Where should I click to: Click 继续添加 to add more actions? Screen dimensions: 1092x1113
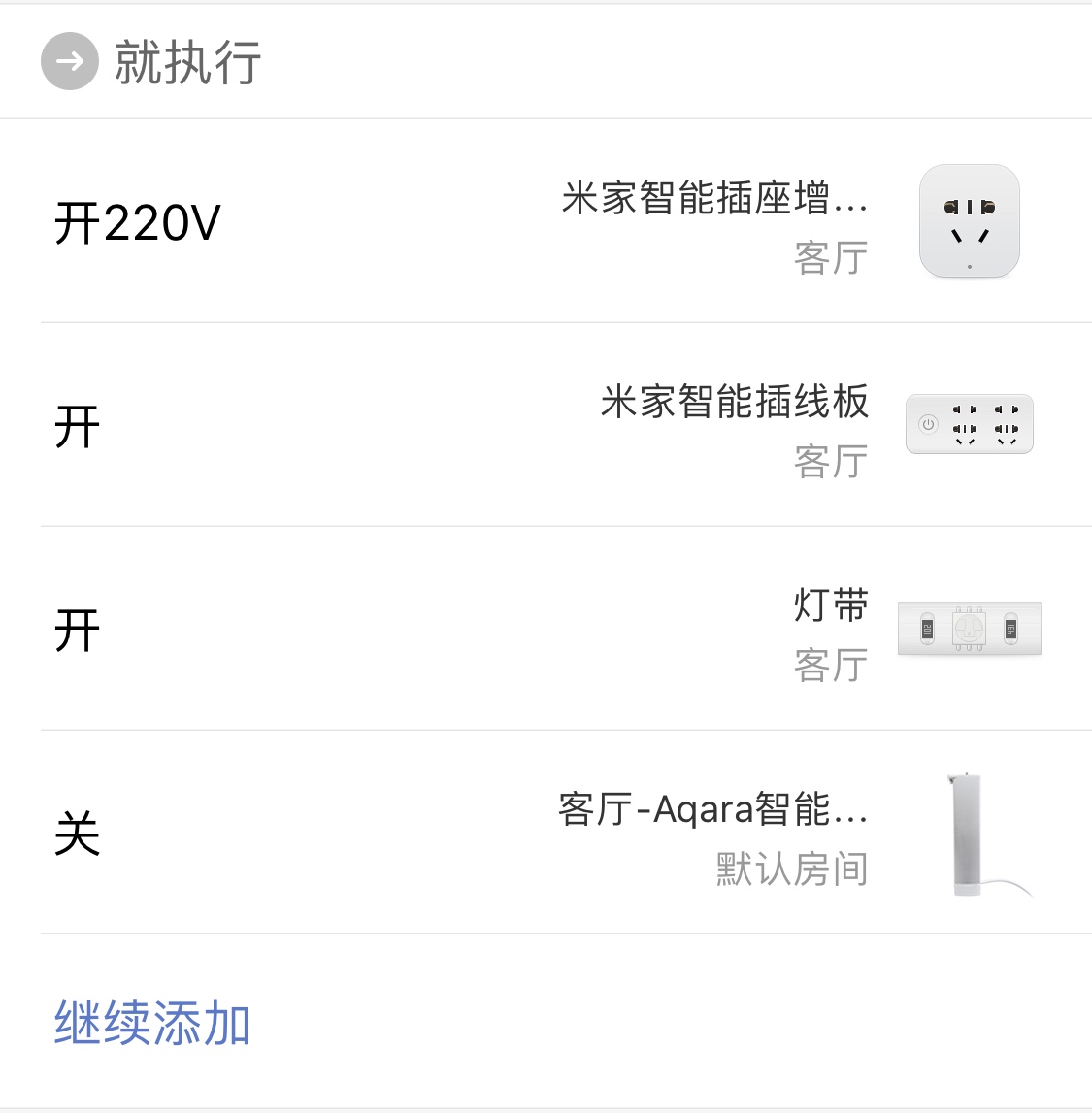pyautogui.click(x=152, y=1022)
